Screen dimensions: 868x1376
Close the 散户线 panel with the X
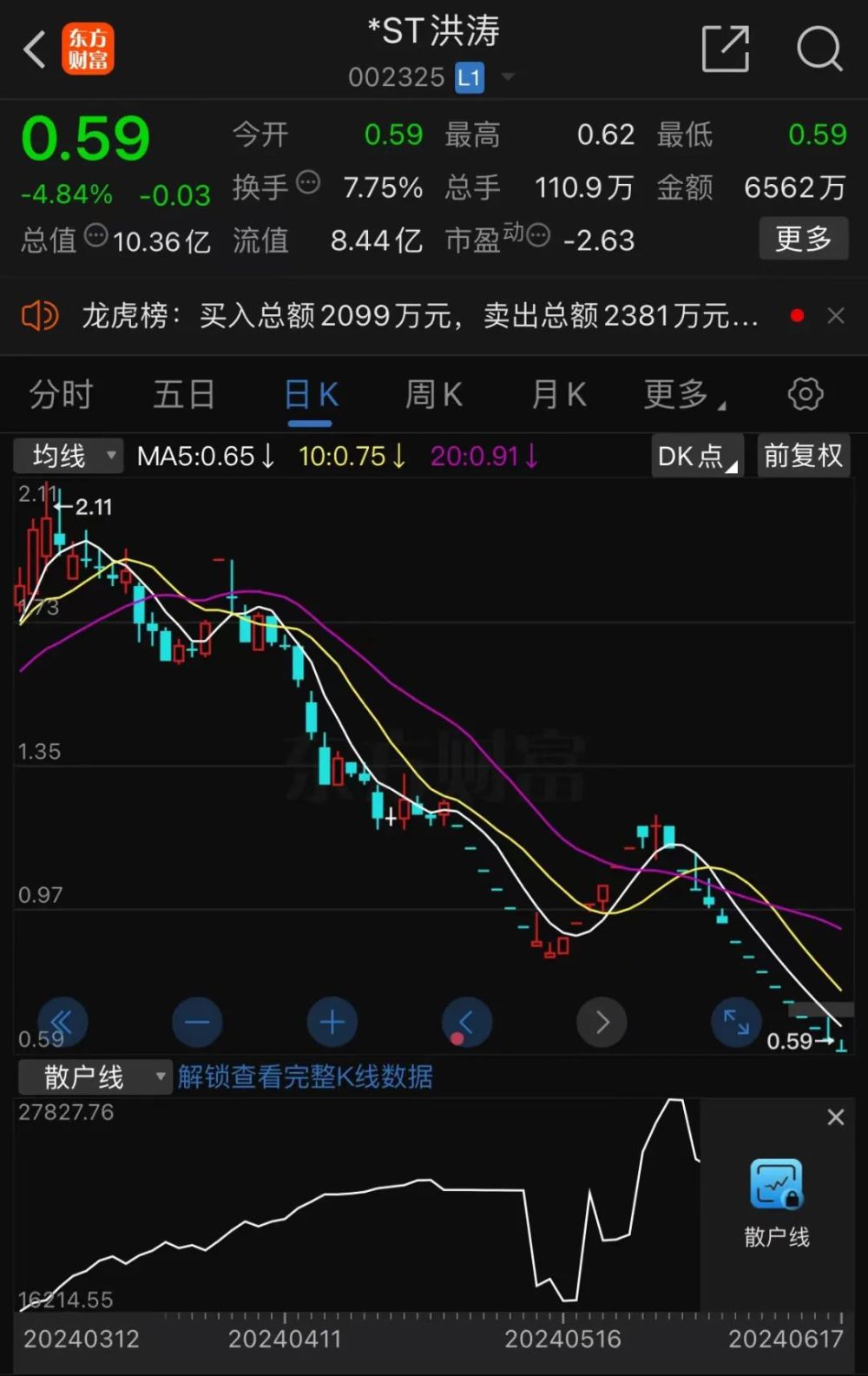(835, 1117)
